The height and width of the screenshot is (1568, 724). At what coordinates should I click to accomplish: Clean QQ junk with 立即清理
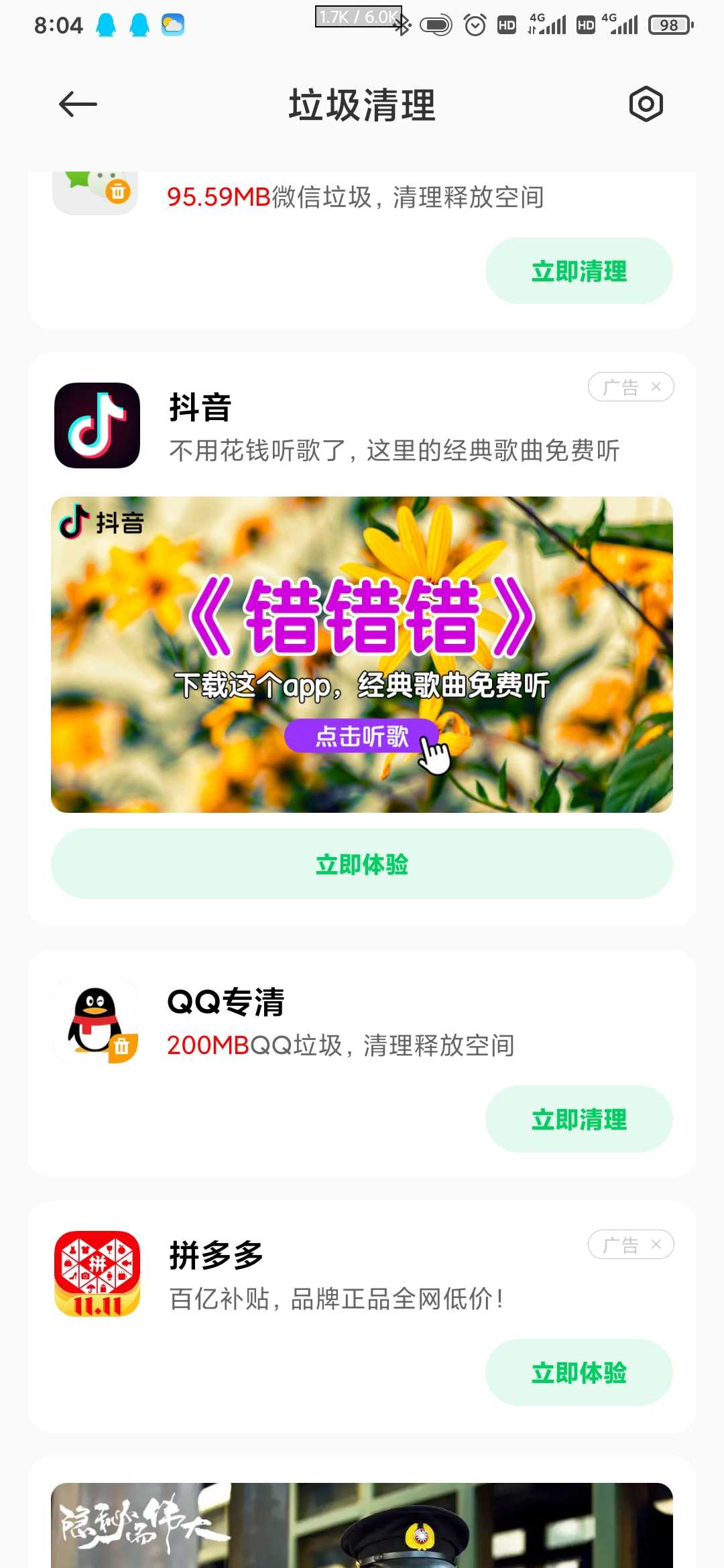click(x=579, y=1119)
